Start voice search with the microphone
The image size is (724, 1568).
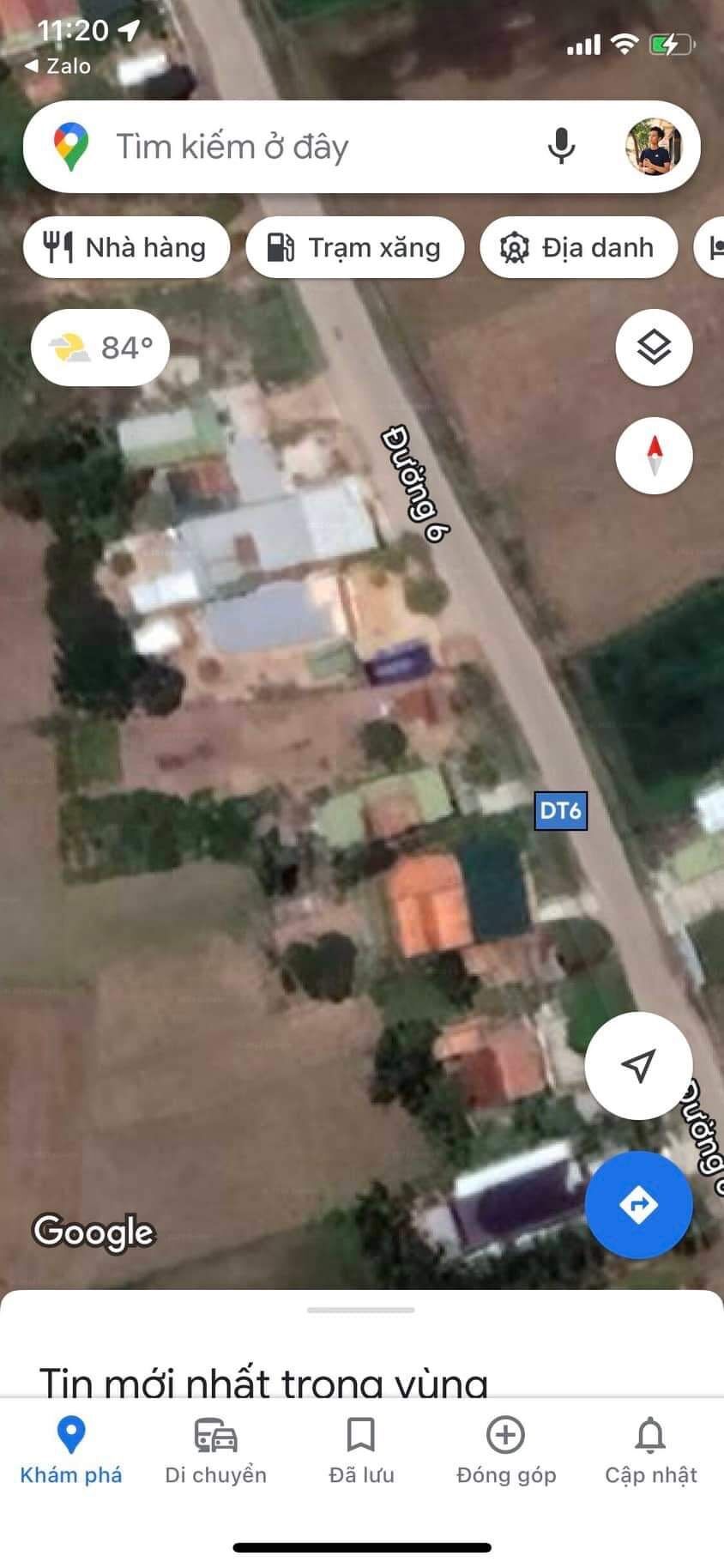(x=561, y=147)
